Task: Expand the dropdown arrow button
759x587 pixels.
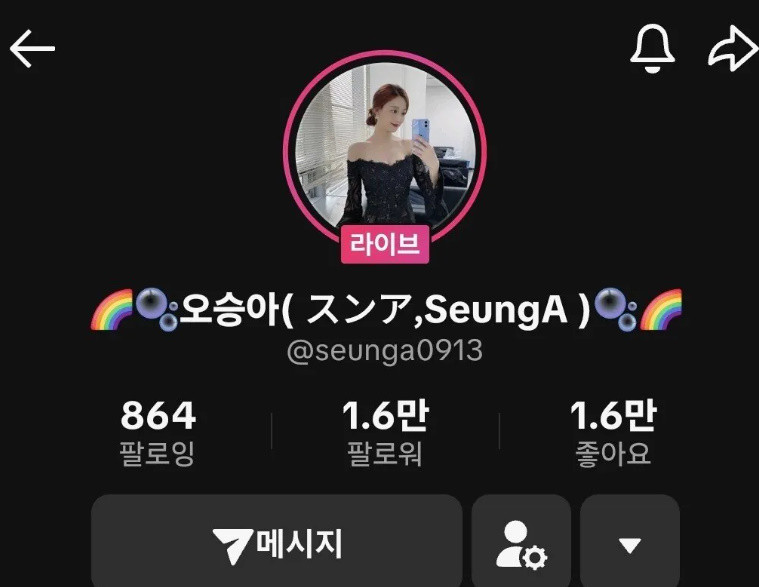Action: click(629, 544)
